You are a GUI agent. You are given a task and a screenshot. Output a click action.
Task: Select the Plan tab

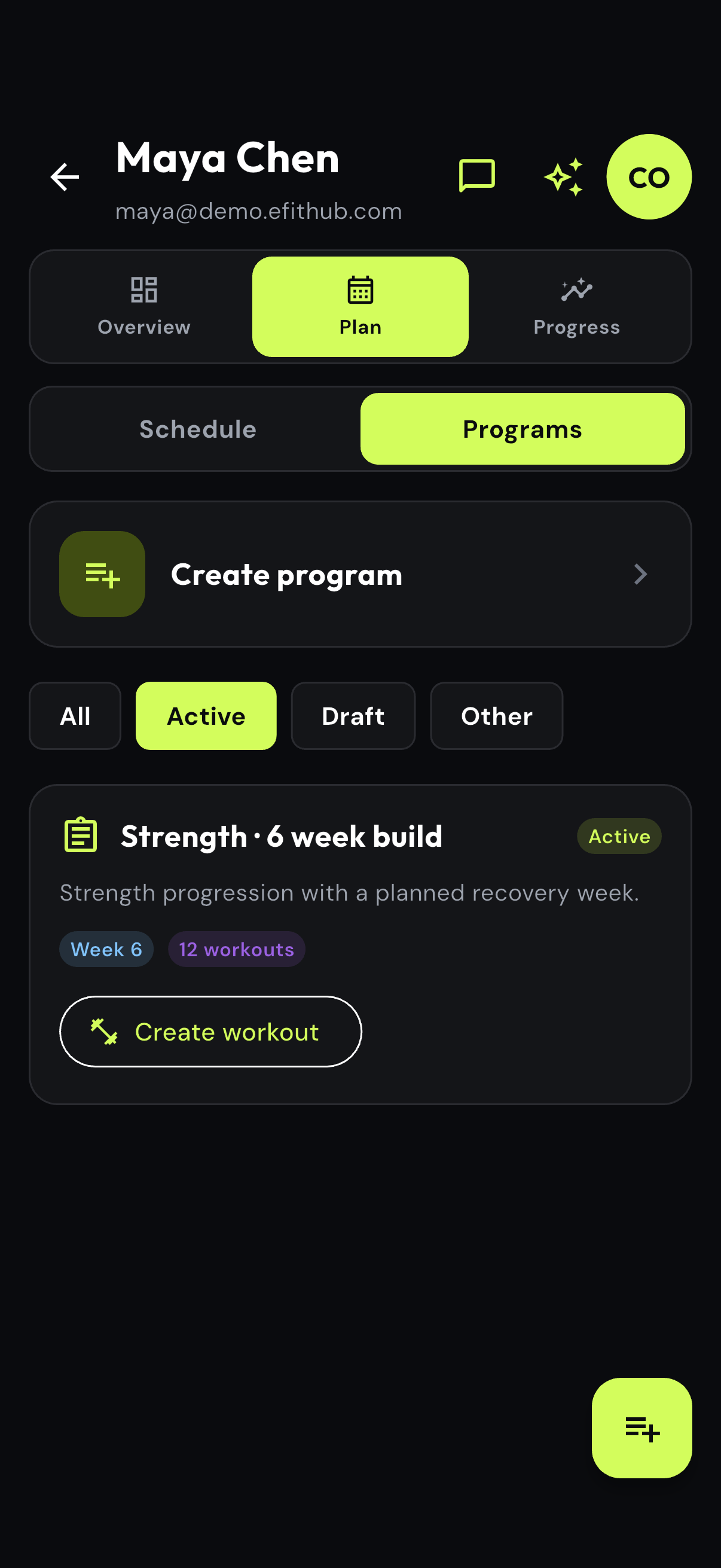(x=360, y=307)
